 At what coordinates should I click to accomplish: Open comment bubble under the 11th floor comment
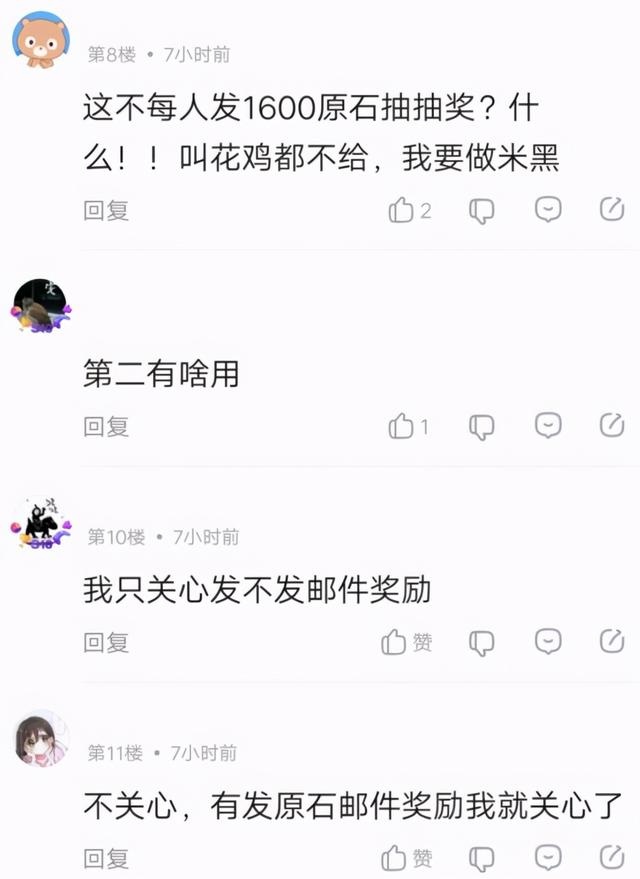[x=548, y=858]
